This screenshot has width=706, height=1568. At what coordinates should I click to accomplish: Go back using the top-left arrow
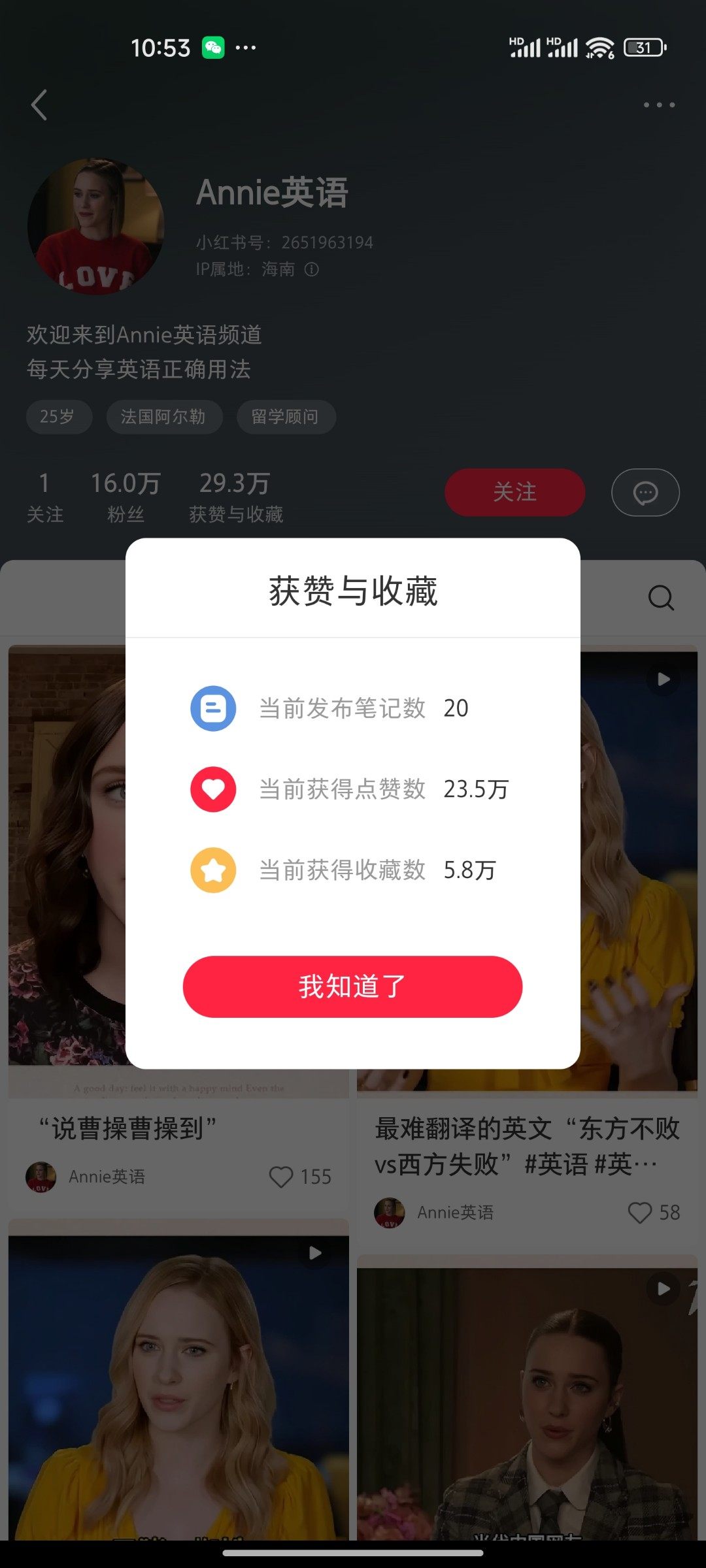click(x=39, y=105)
